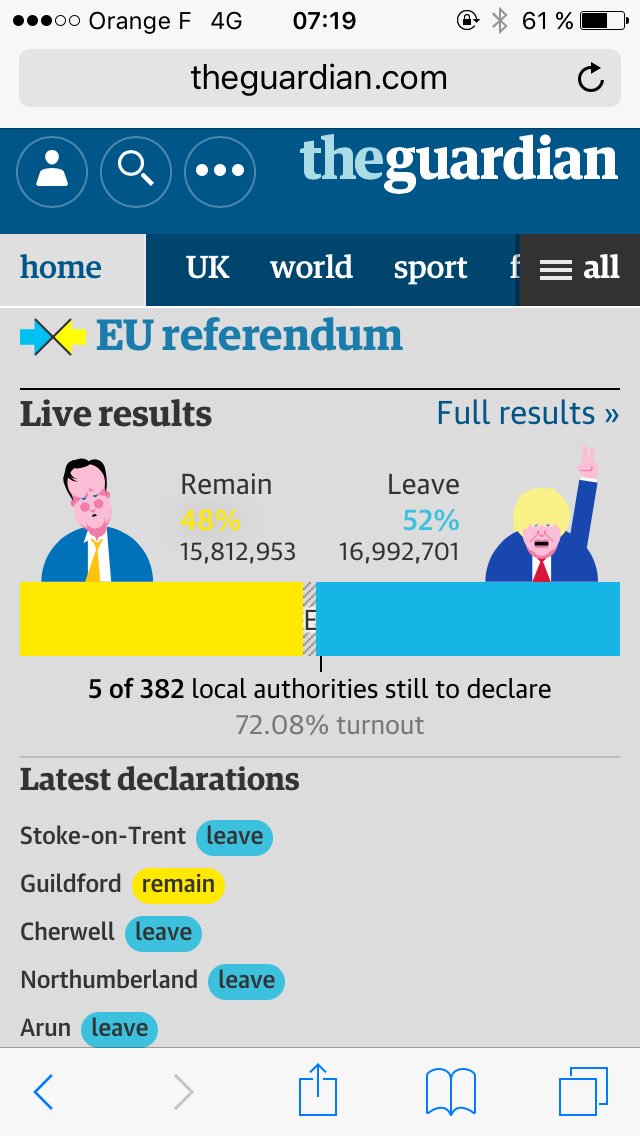This screenshot has height=1136, width=640.
Task: Open the all sections menu
Action: tap(580, 269)
